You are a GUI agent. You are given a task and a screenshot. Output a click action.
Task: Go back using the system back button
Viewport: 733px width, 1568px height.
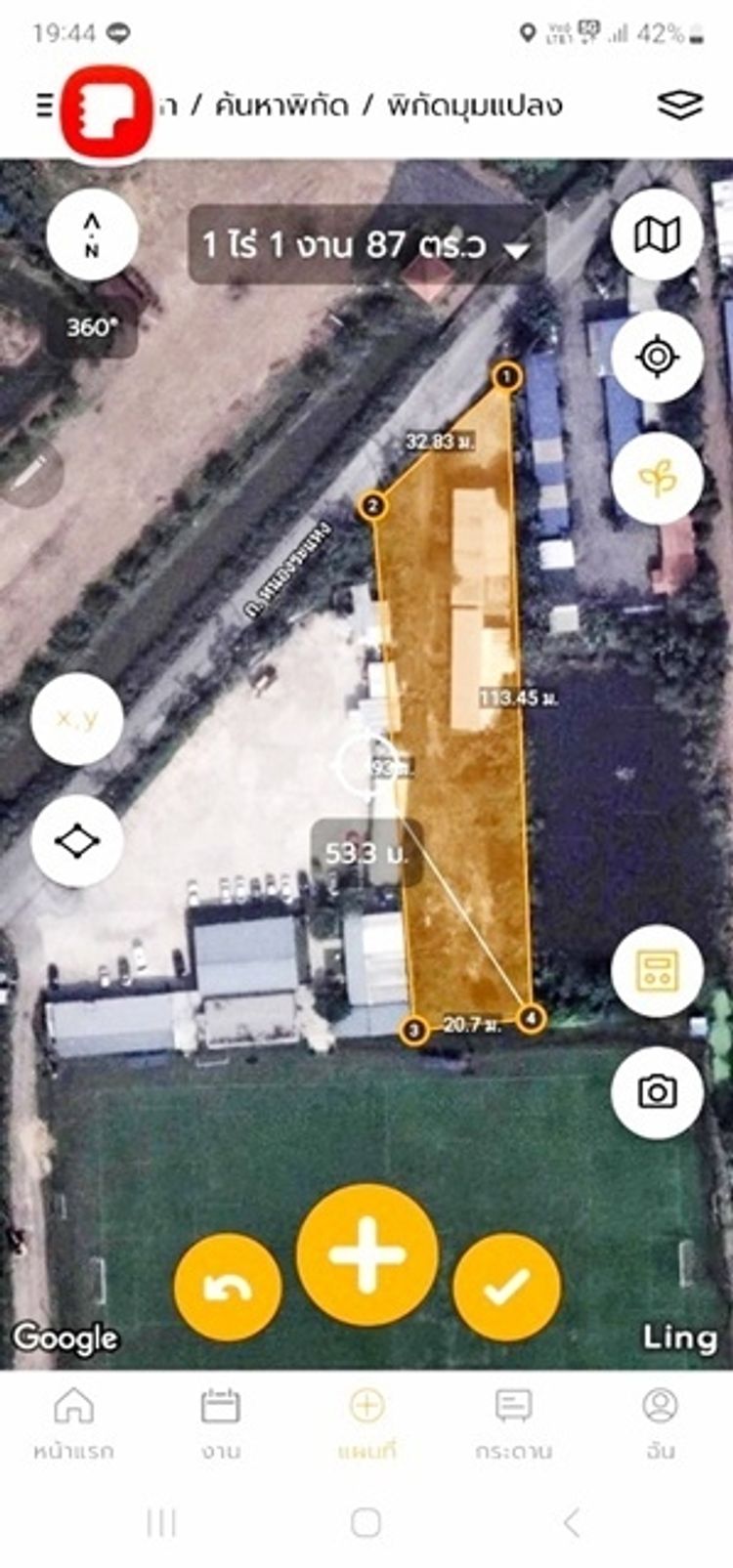572,1521
